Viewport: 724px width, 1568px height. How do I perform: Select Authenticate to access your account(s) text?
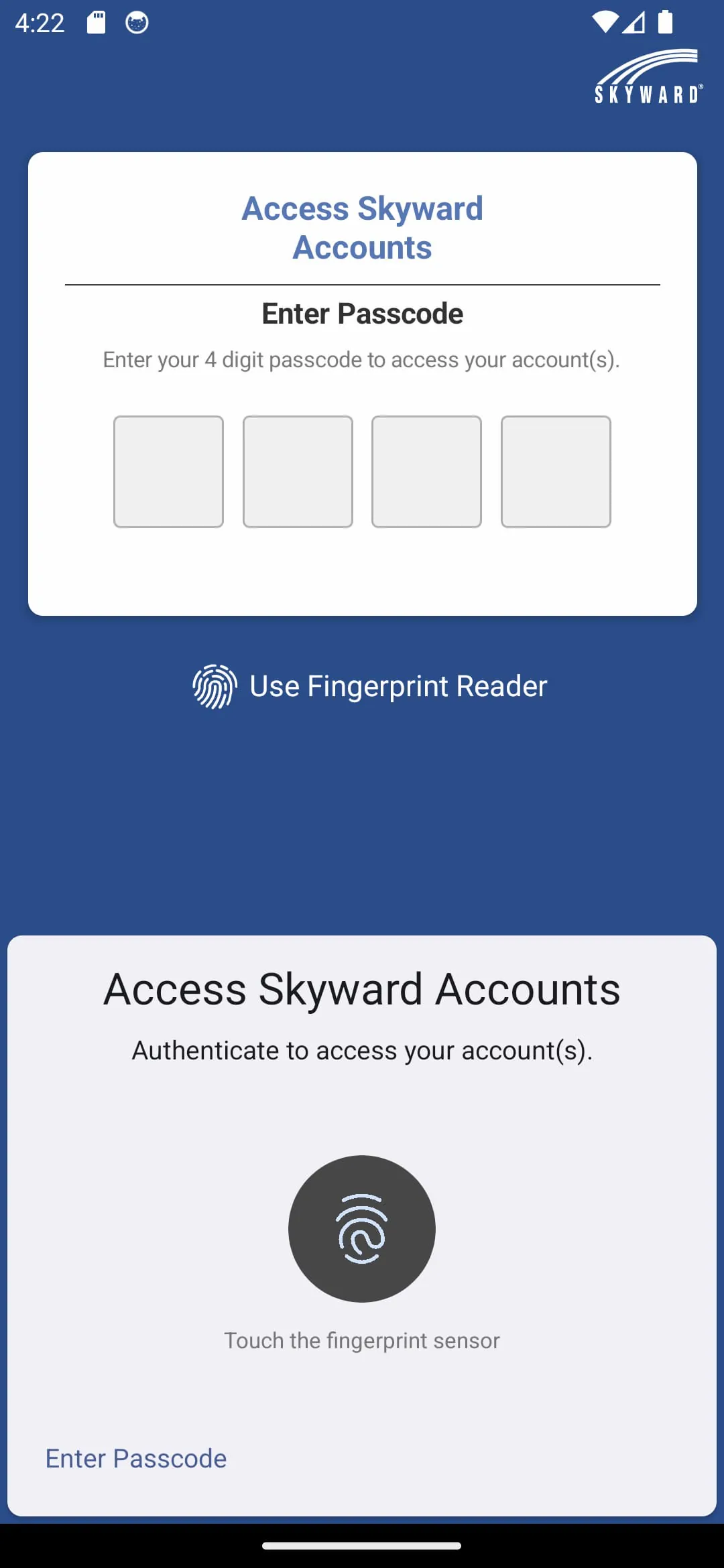coord(362,1050)
